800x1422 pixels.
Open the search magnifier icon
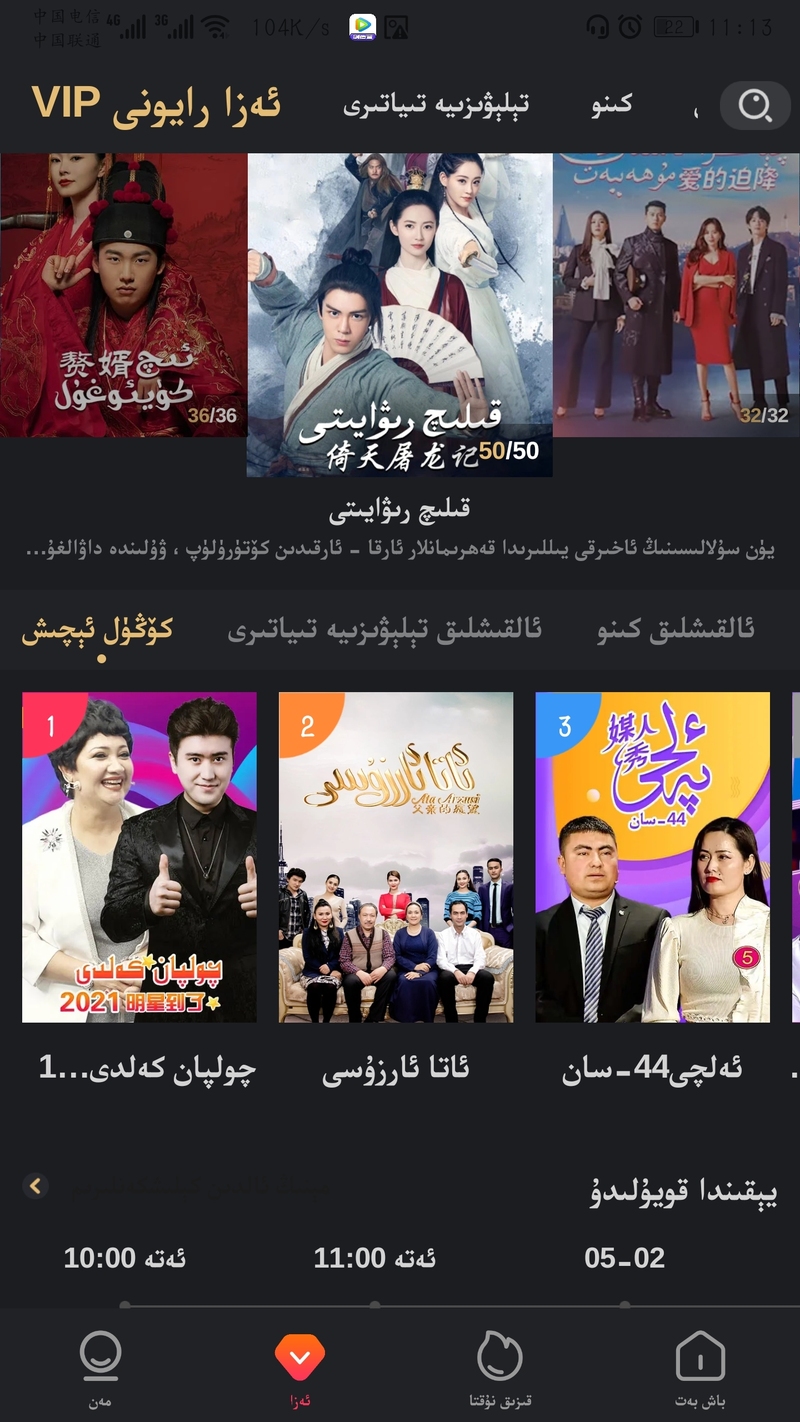tap(756, 104)
